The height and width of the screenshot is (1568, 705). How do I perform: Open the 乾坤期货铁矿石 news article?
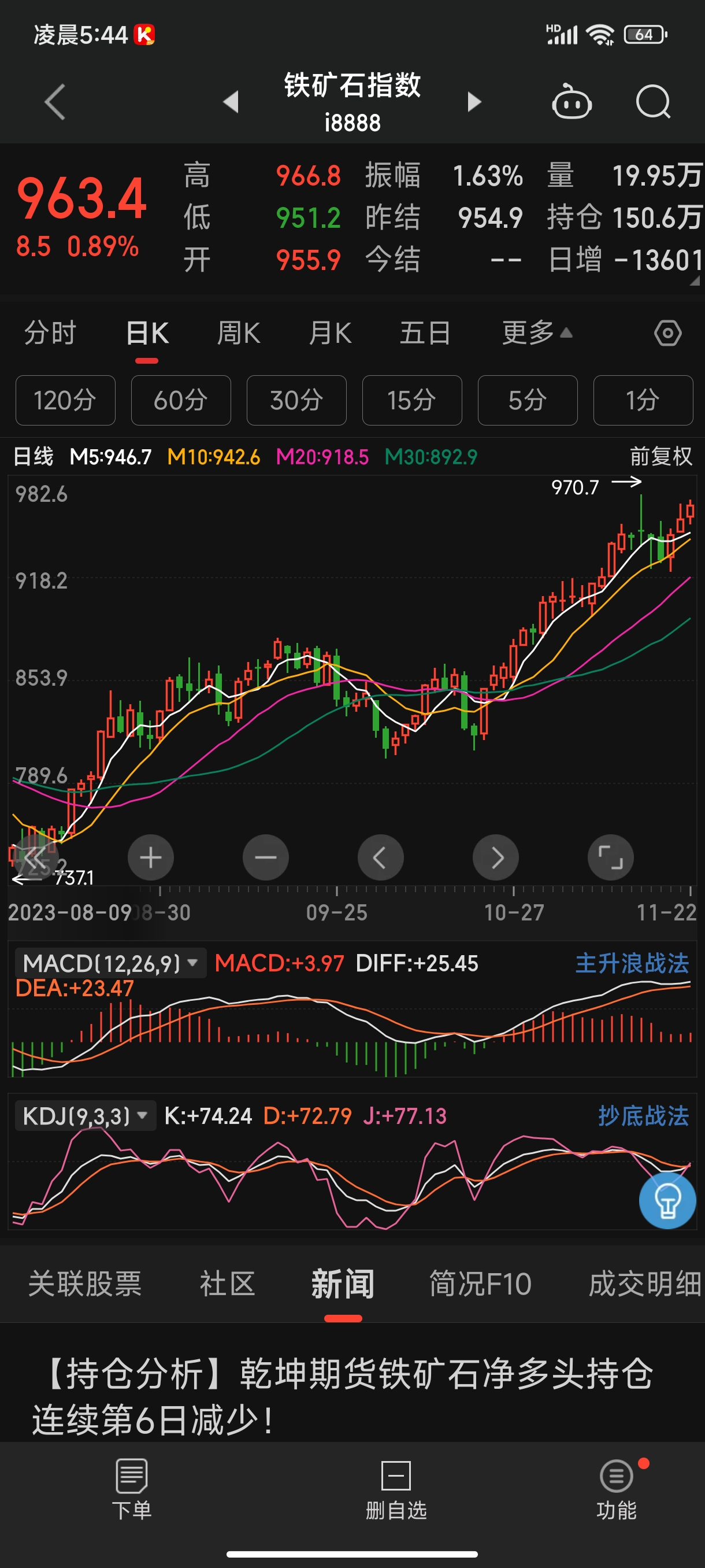coord(344,1396)
